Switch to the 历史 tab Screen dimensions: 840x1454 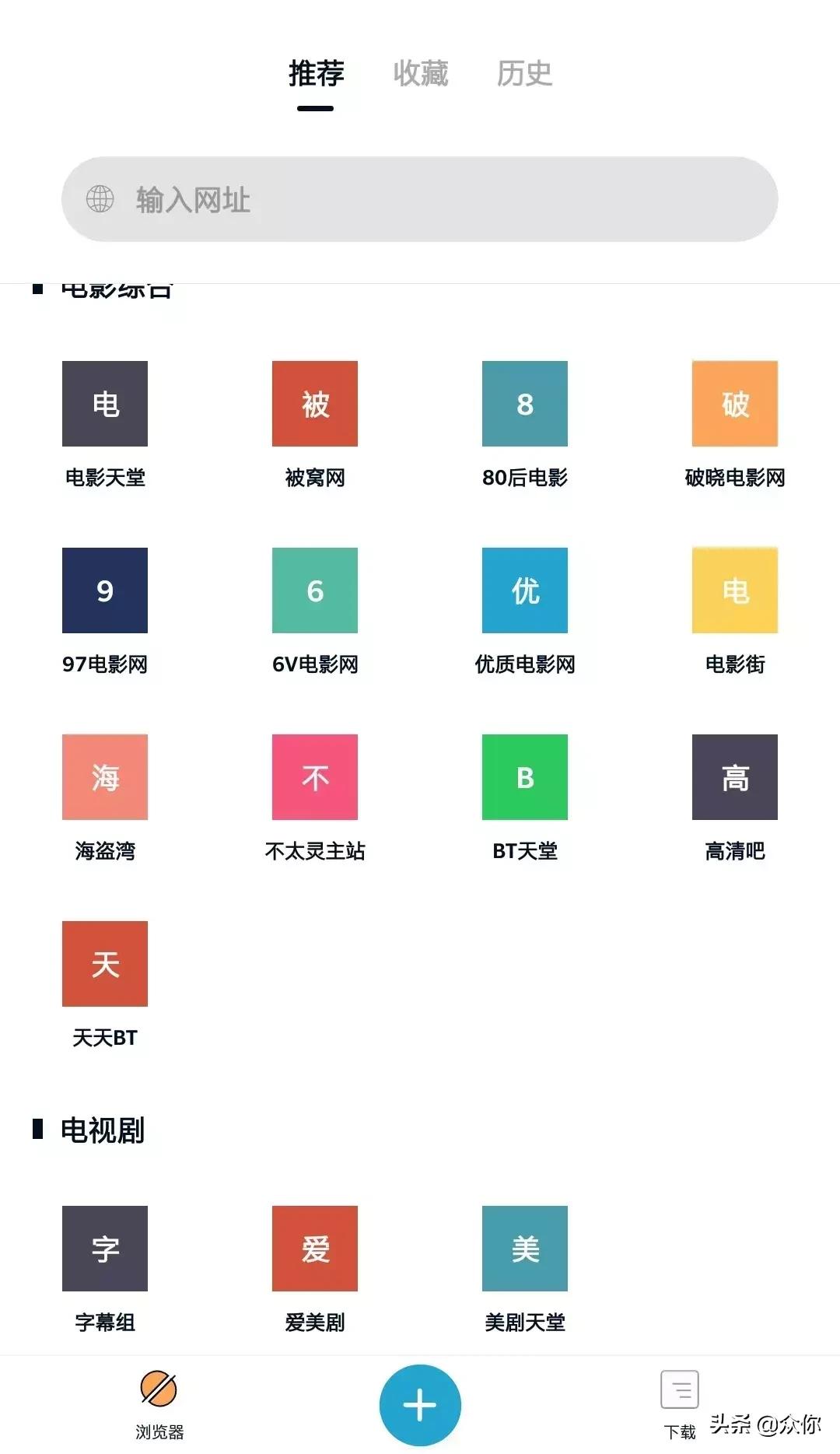tap(523, 74)
